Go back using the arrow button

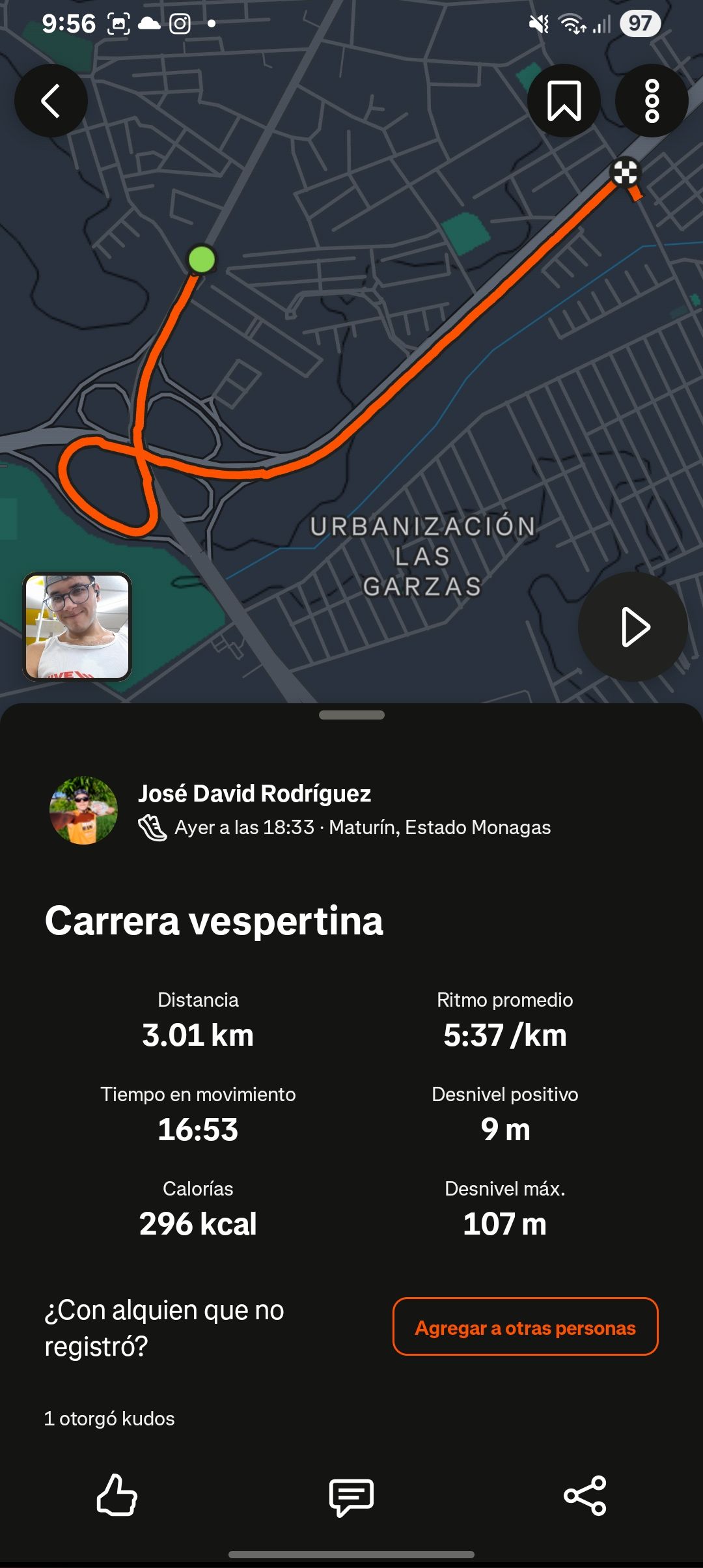[x=51, y=101]
